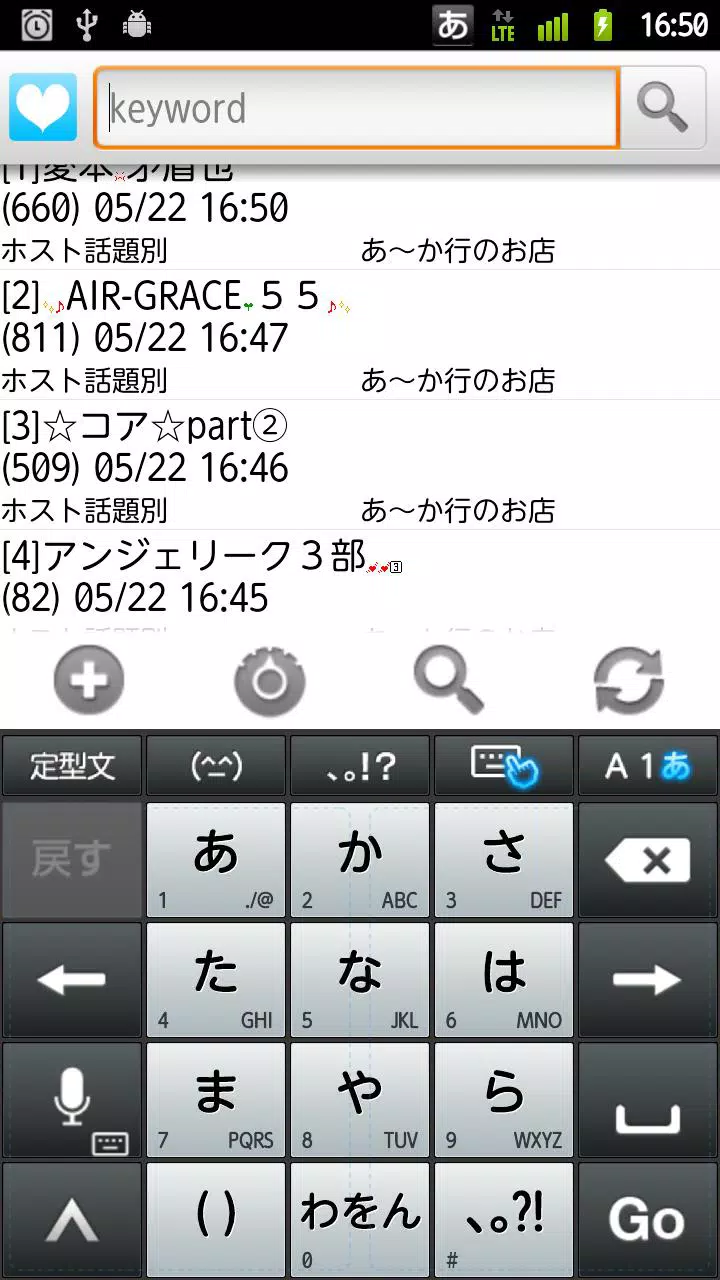Open settings via the dial icon
720x1280 pixels.
point(268,679)
